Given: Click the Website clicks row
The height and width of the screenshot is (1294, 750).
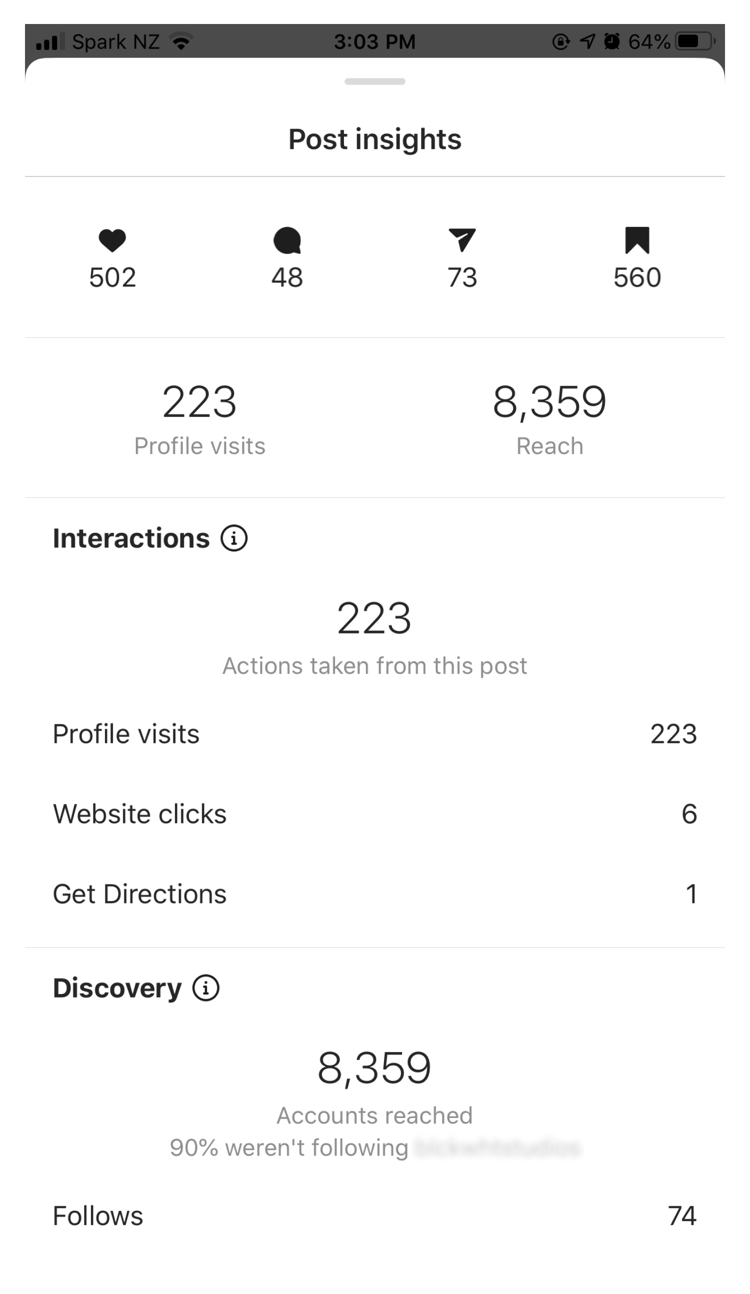Looking at the screenshot, I should tap(374, 814).
